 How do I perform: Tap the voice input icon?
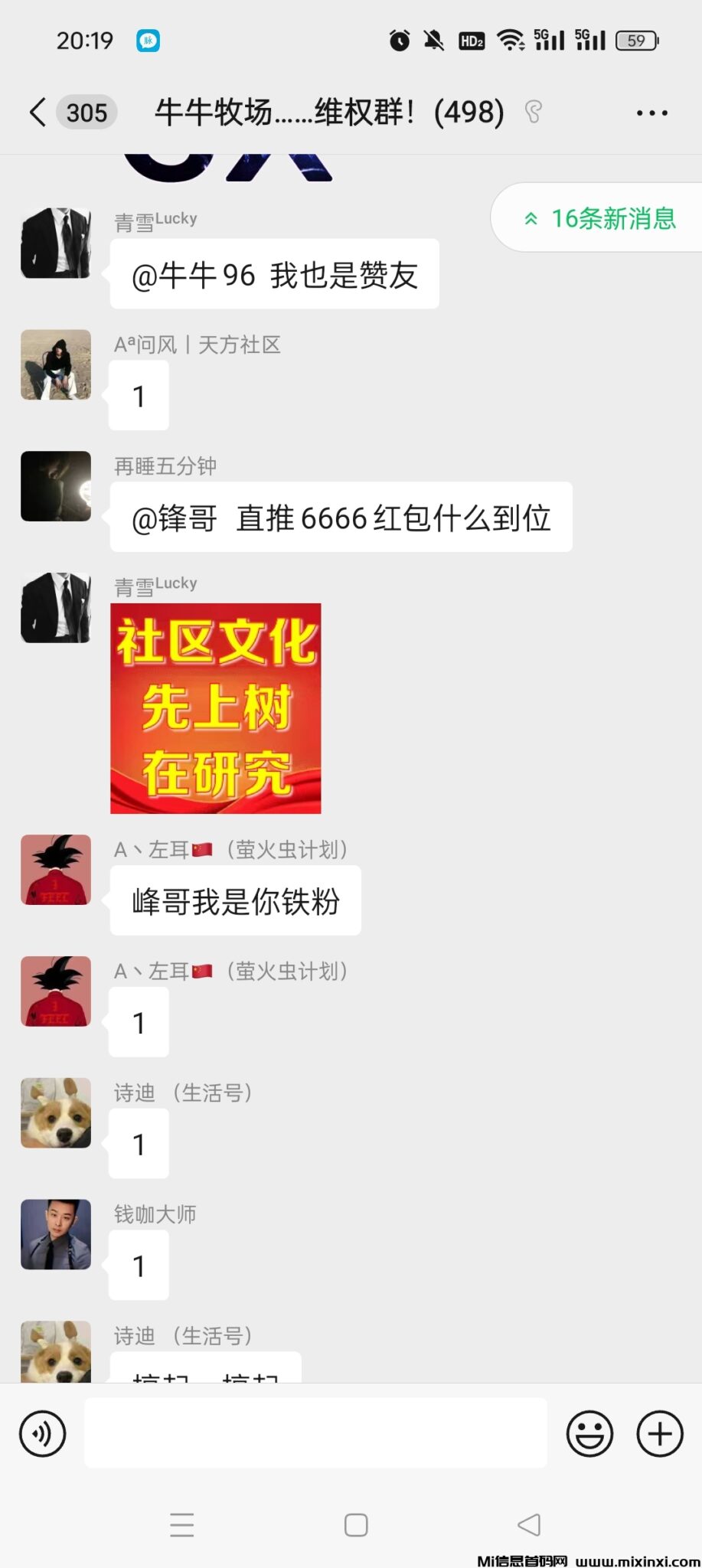(x=42, y=1432)
